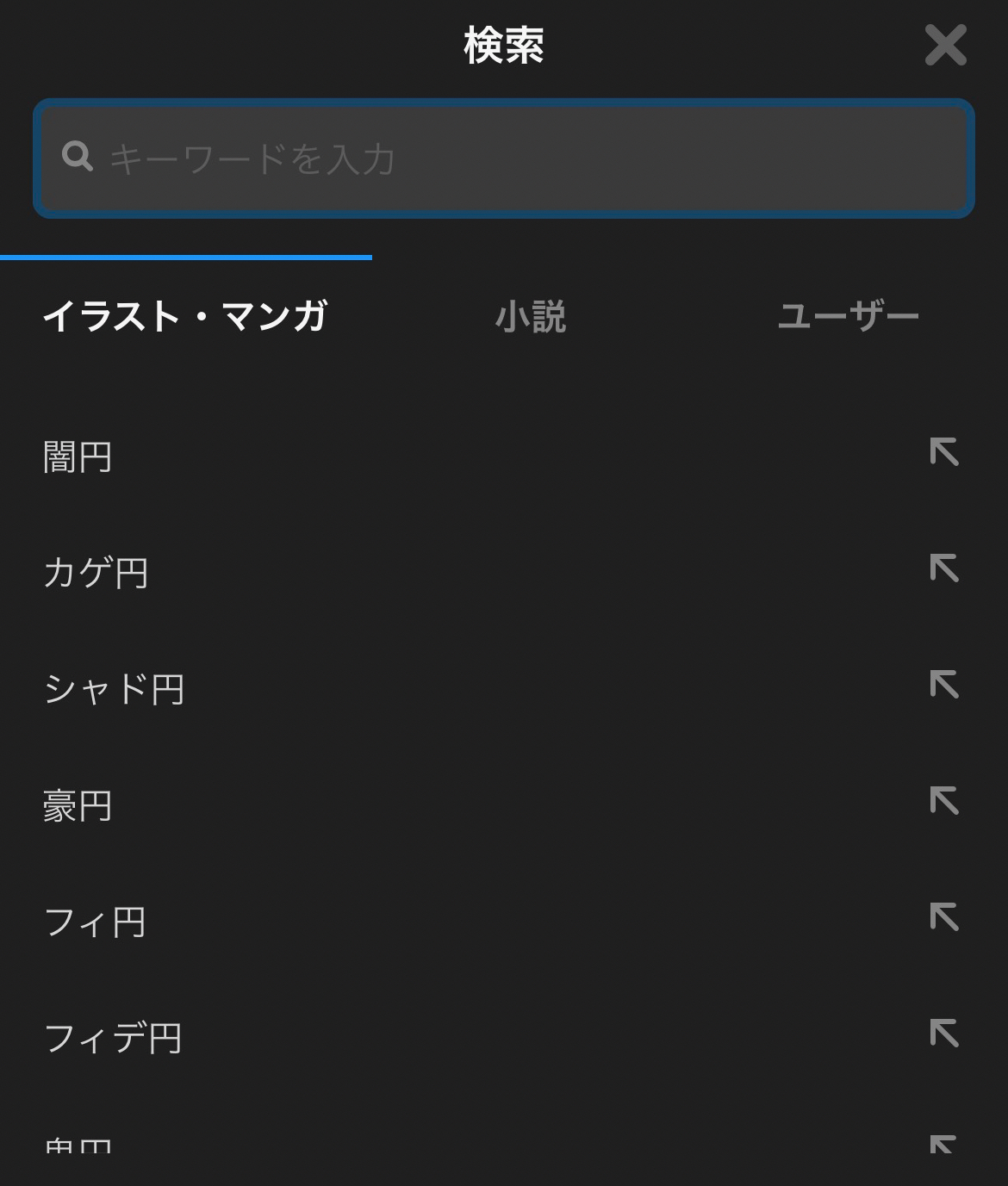Insert 闇円 into the search box via arrow
The height and width of the screenshot is (1186, 1008).
(944, 452)
